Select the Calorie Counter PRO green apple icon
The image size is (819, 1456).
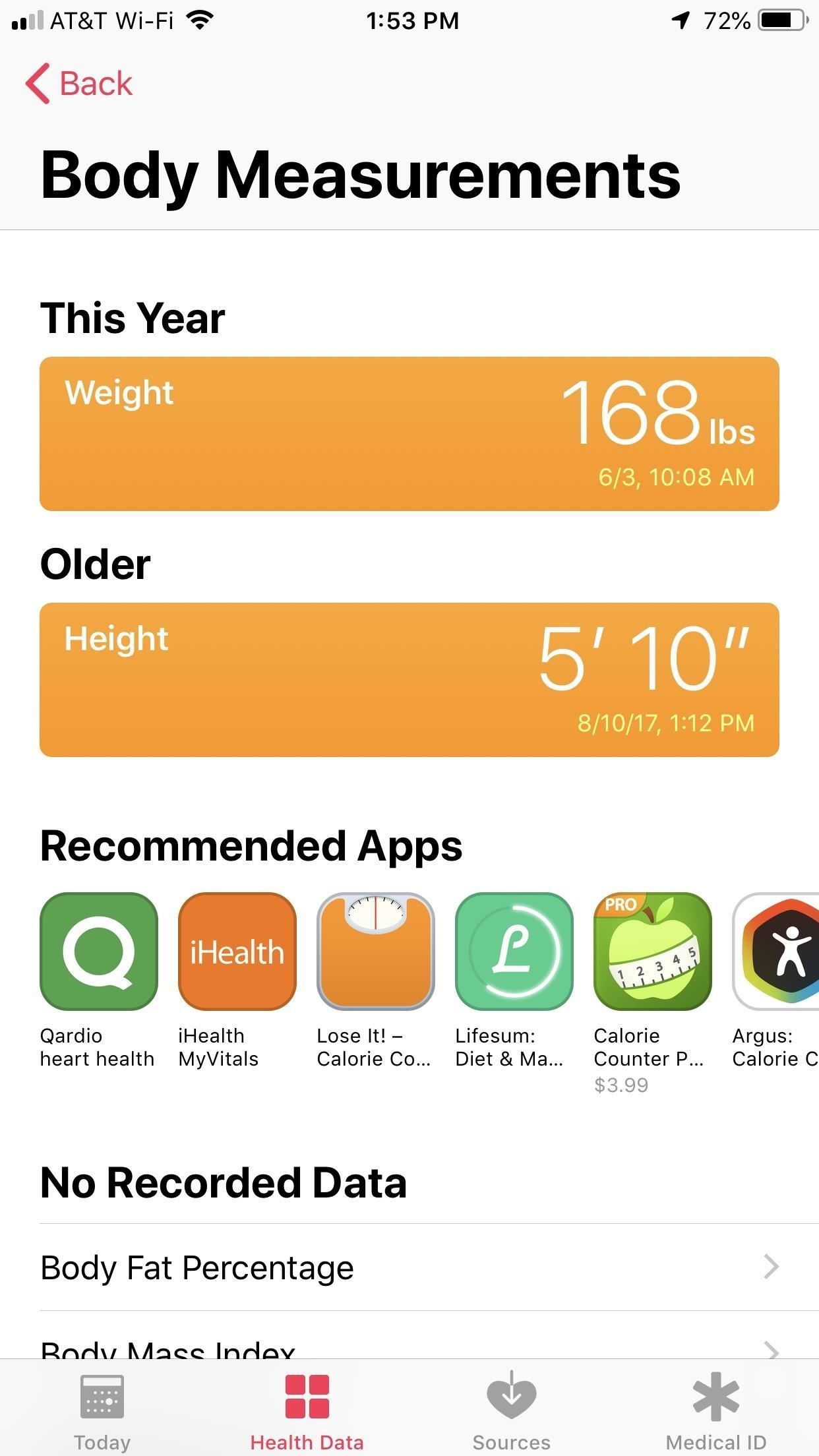coord(652,952)
